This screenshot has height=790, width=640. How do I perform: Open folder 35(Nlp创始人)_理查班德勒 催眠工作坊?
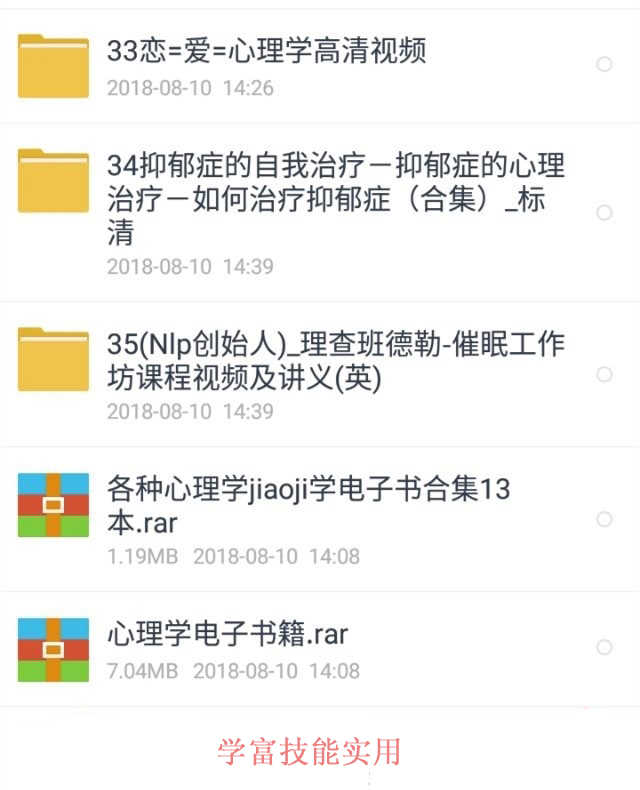click(335, 361)
